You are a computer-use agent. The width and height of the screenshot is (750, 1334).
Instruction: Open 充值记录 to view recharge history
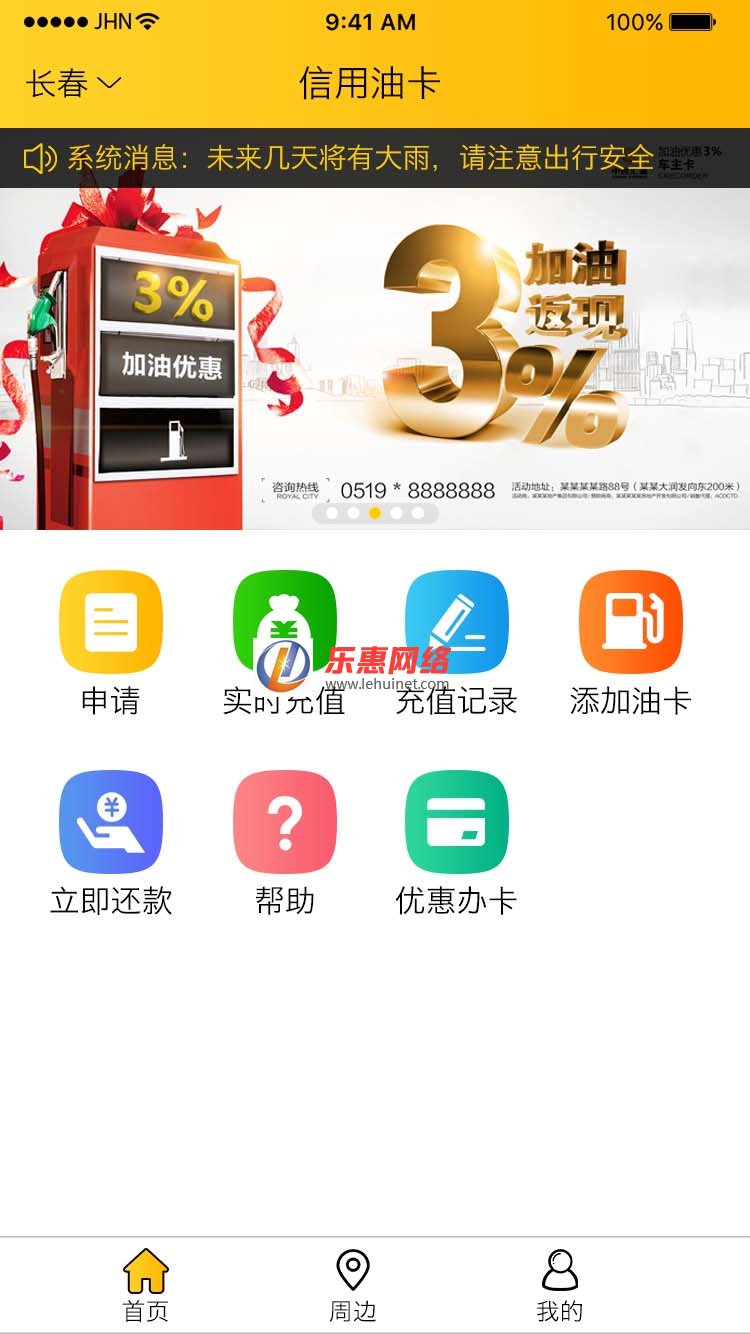click(457, 620)
